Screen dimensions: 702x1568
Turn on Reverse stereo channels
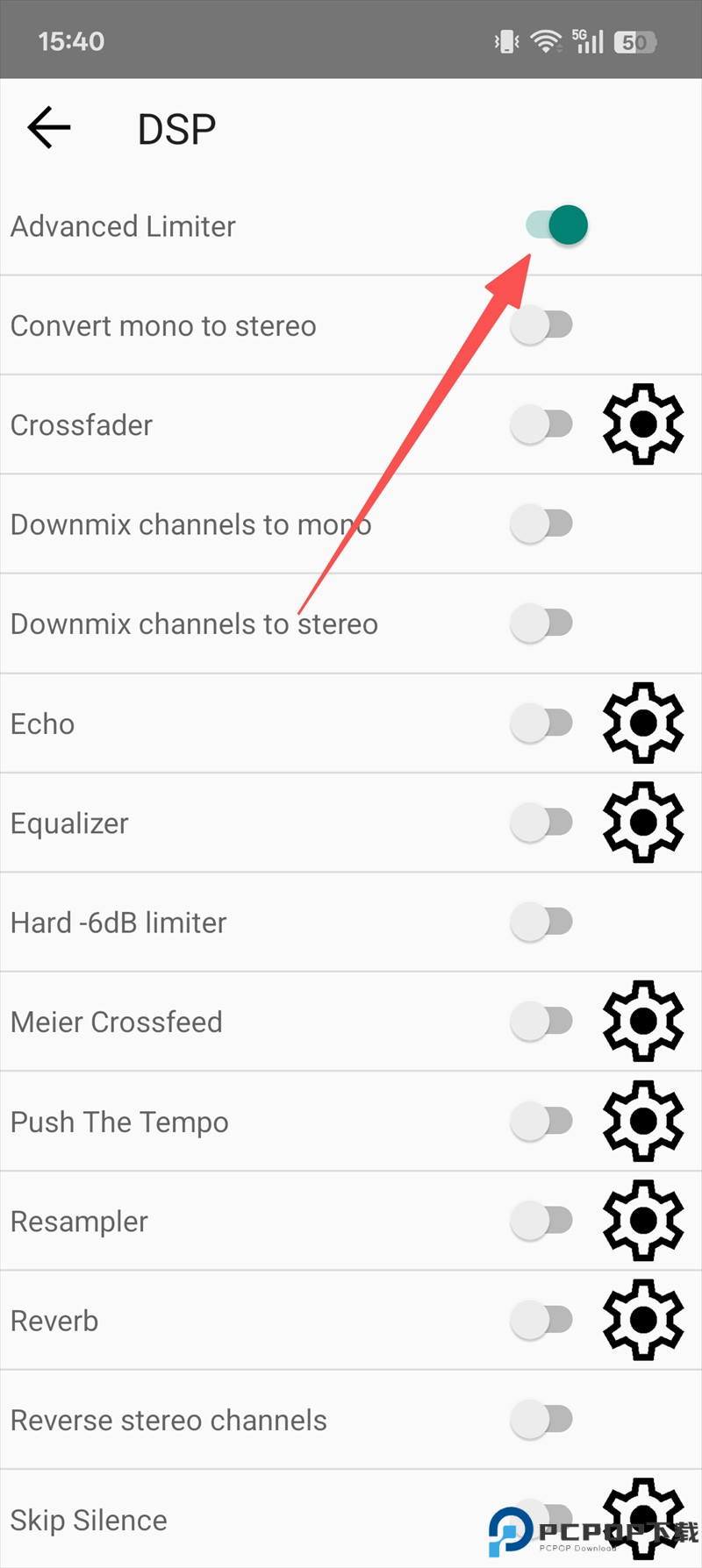541,1420
